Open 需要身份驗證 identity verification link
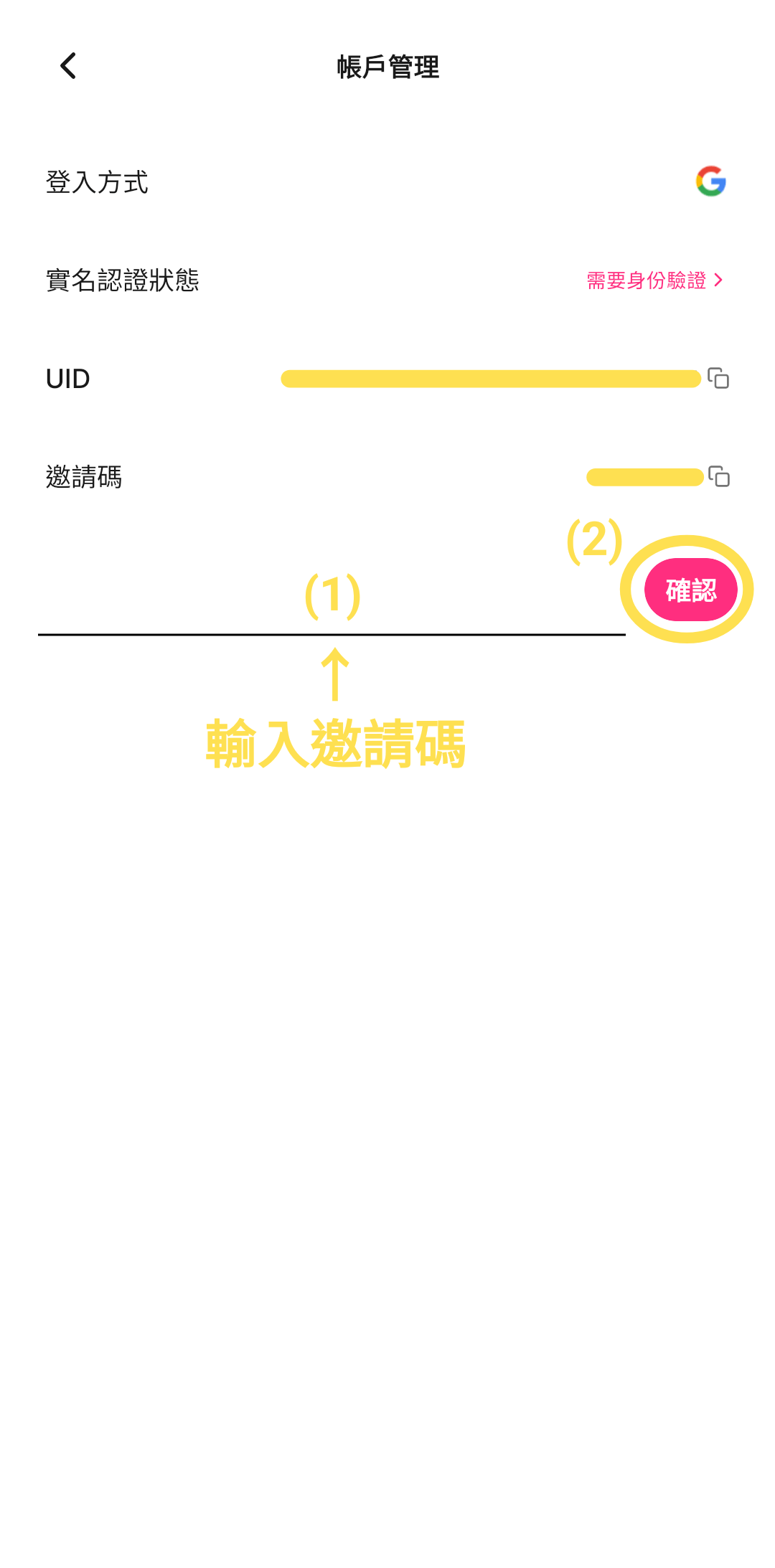Image resolution: width=775 pixels, height=1568 pixels. [x=654, y=280]
